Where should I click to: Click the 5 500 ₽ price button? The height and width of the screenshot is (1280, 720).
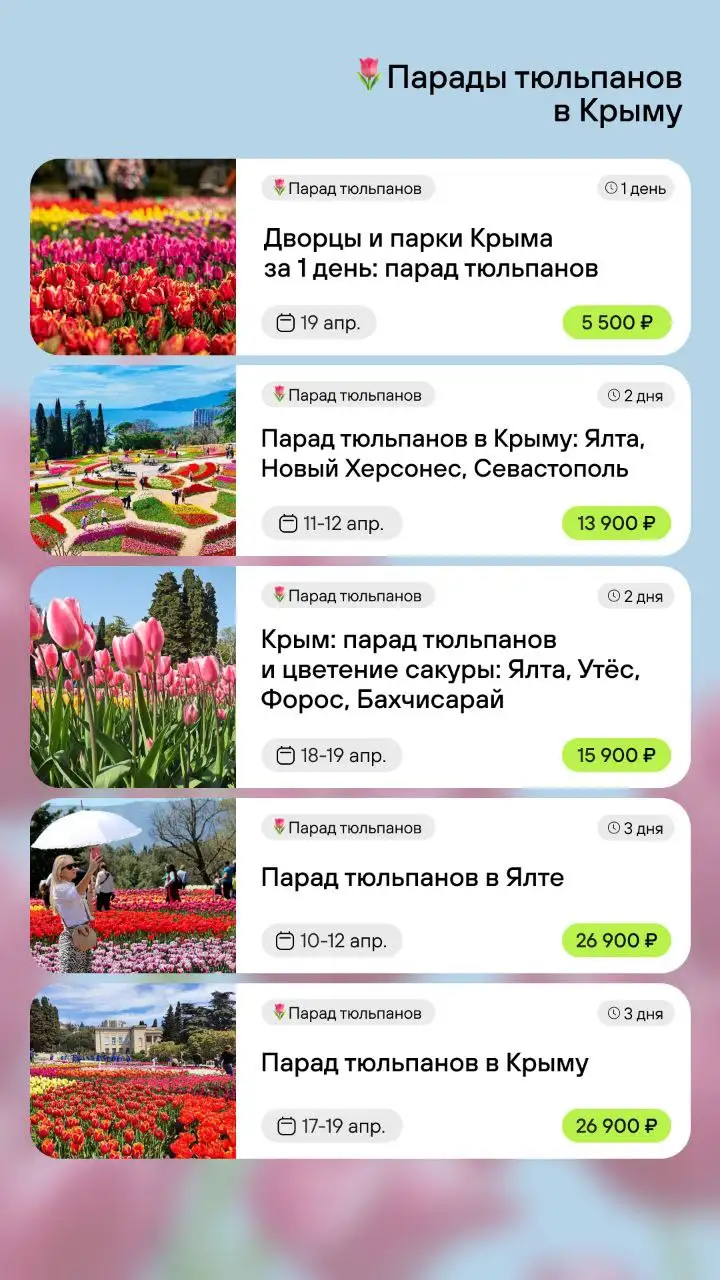point(616,322)
